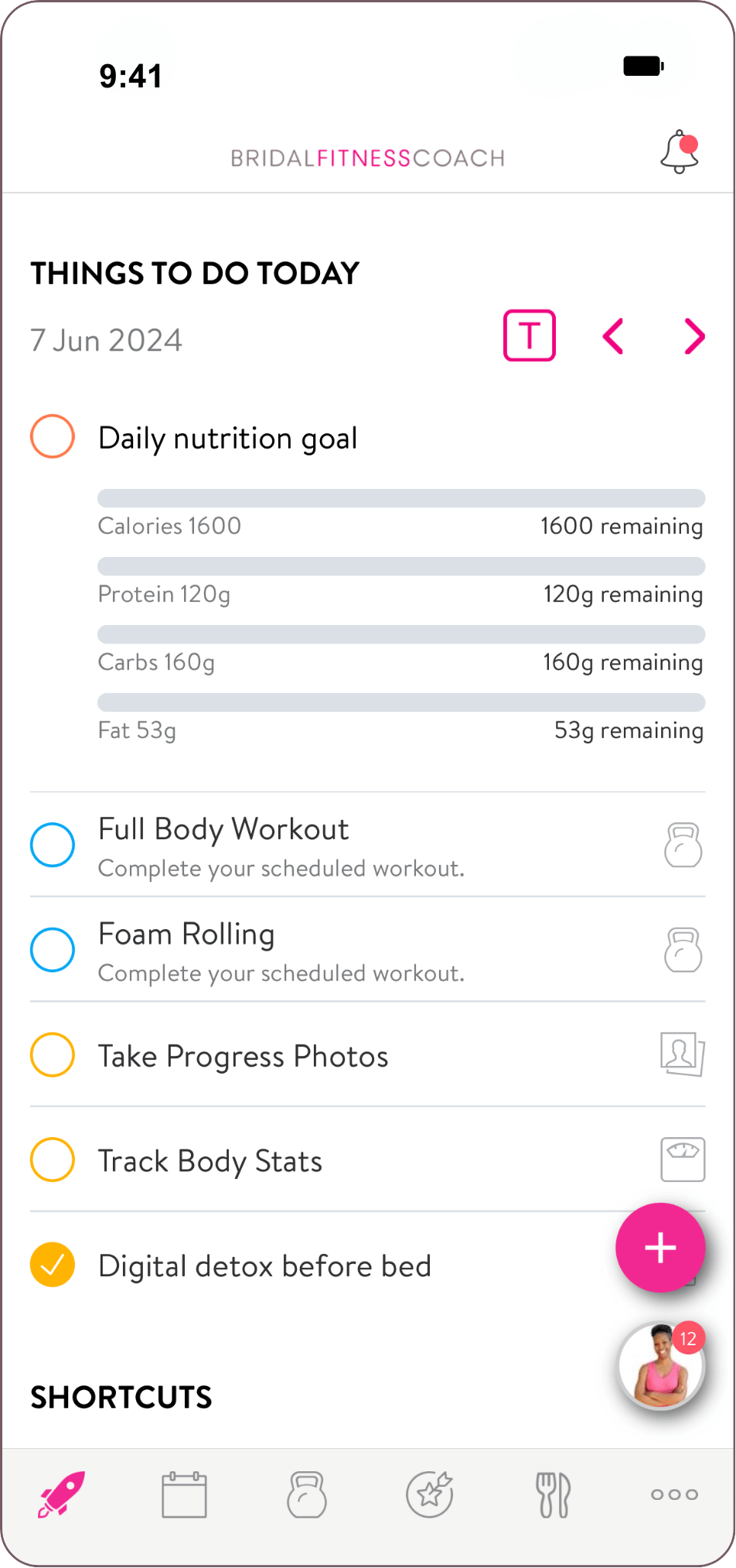Image resolution: width=736 pixels, height=1568 pixels.
Task: Open the fork and knife nutrition tab
Action: [x=553, y=1495]
